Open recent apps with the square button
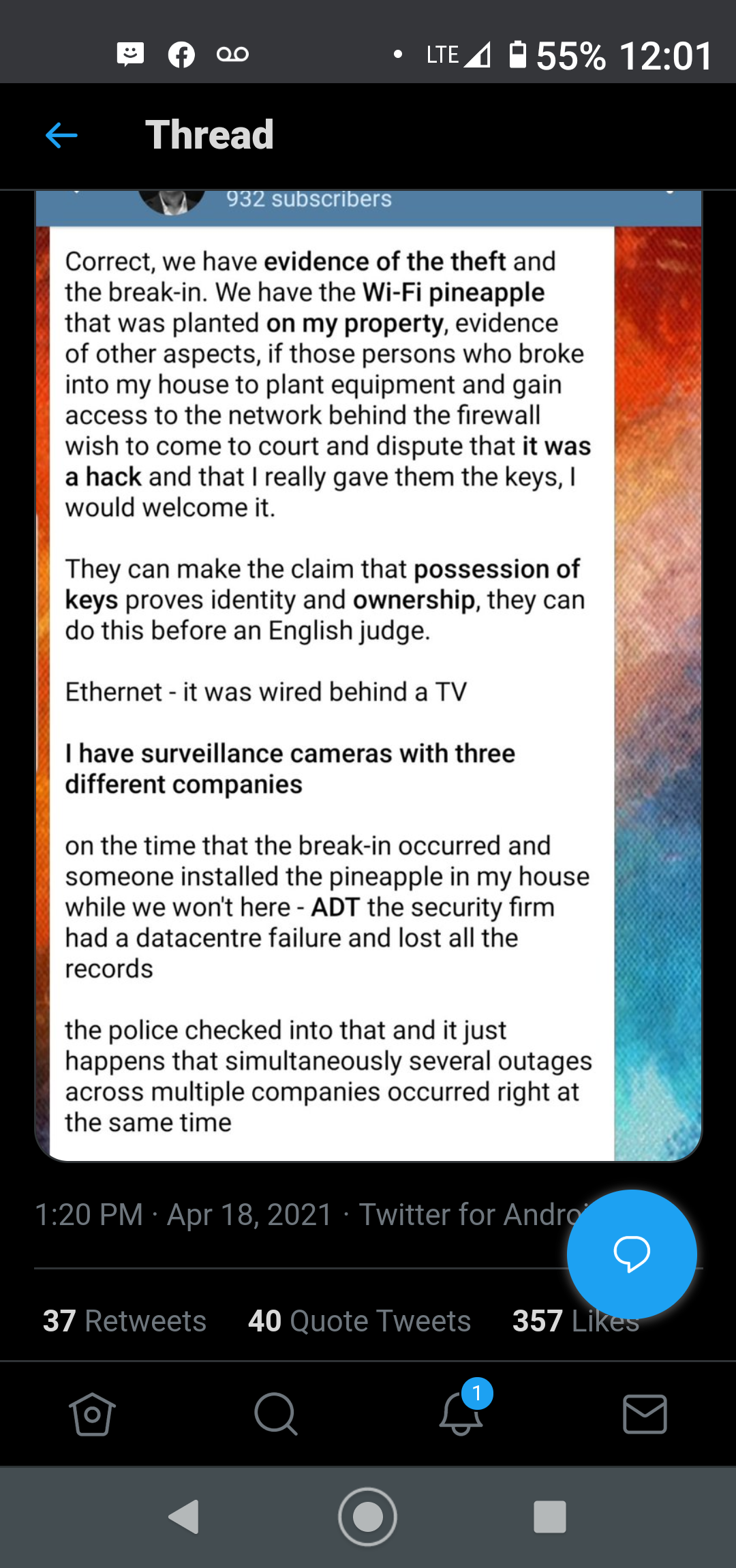This screenshot has height=1568, width=736. [x=549, y=1517]
